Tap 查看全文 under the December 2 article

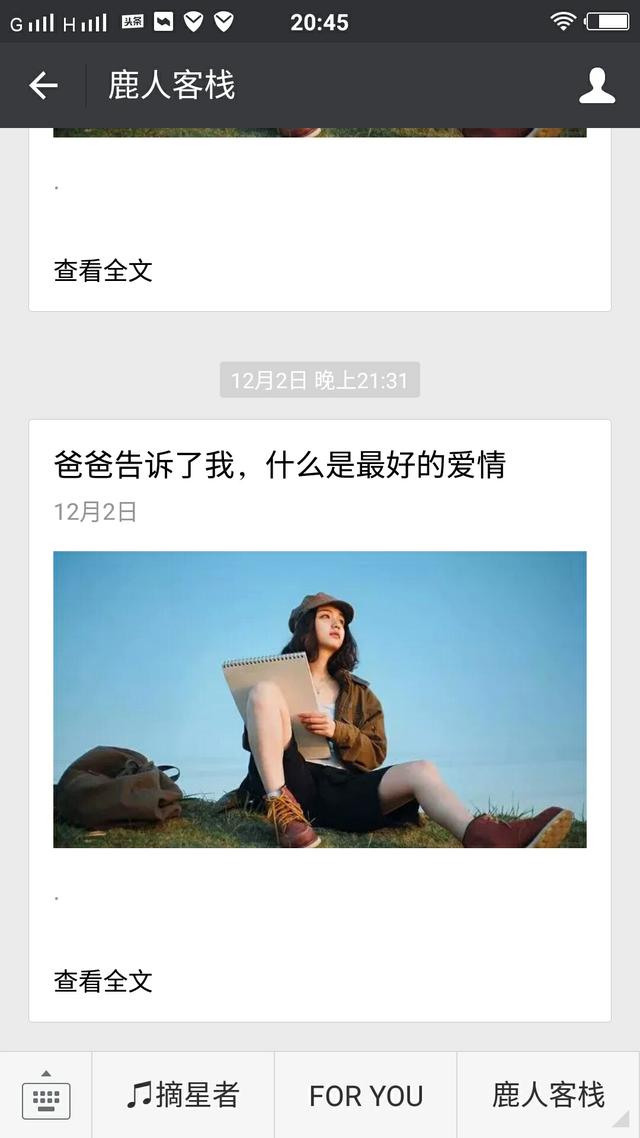pyautogui.click(x=103, y=981)
